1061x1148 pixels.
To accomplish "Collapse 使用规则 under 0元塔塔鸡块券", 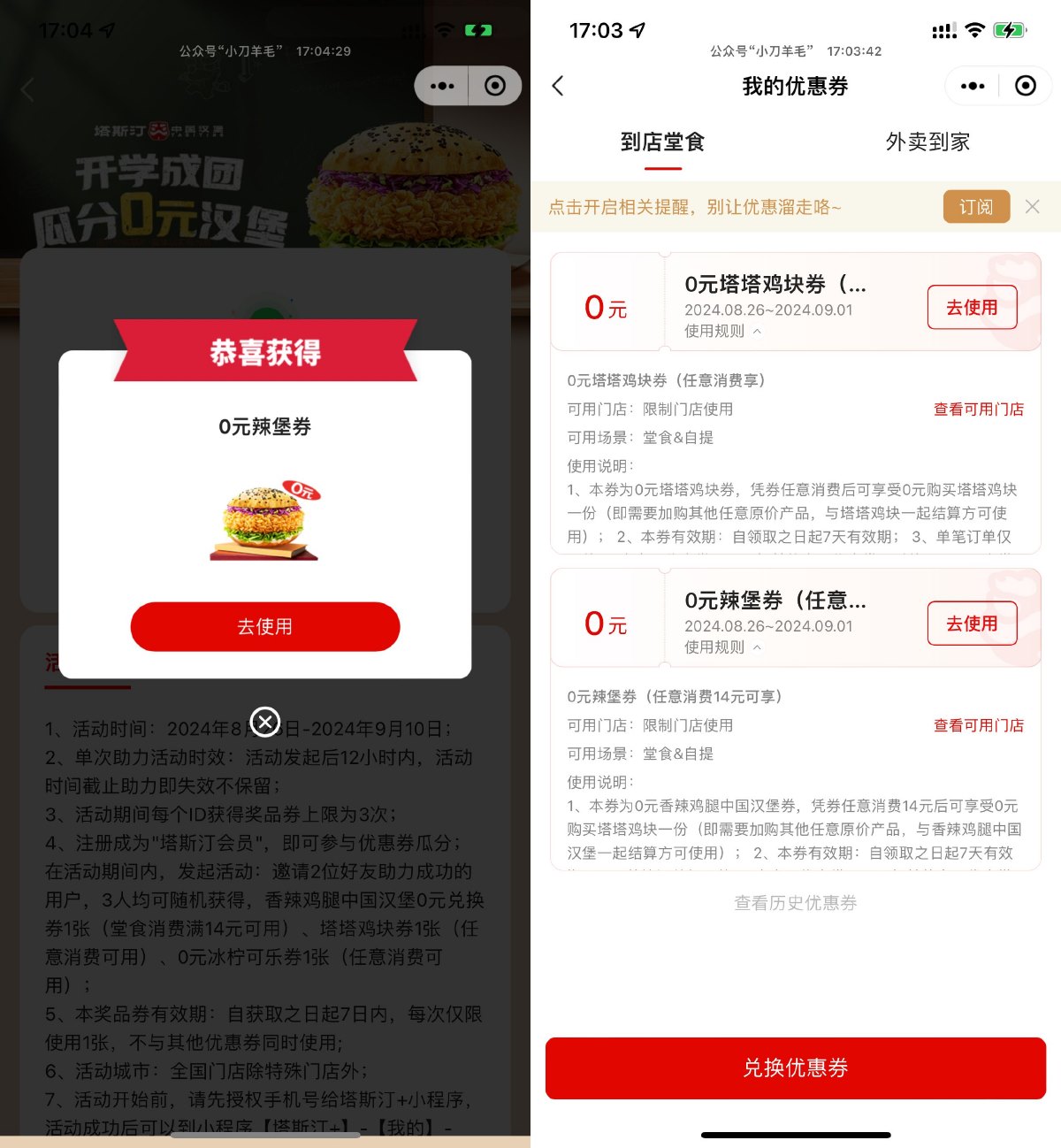I will coord(722,331).
